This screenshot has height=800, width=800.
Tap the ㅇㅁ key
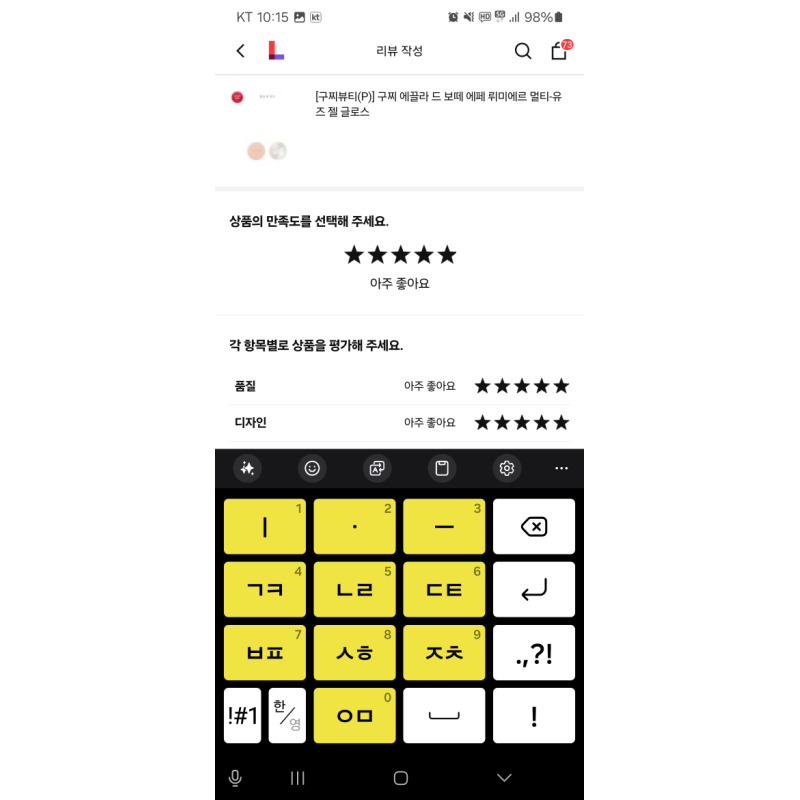click(x=355, y=716)
